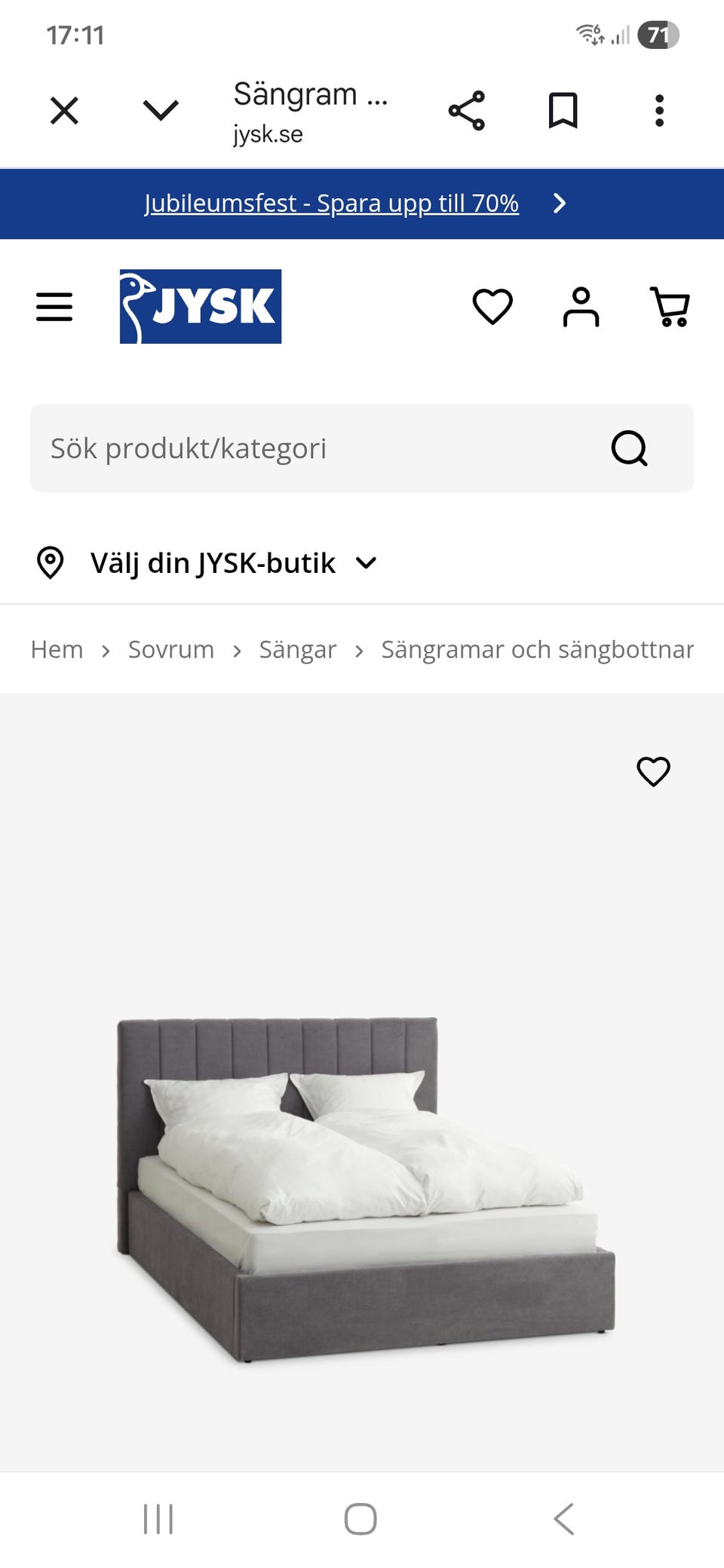The width and height of the screenshot is (724, 1568).
Task: Open the favorites heart icon in header
Action: [492, 306]
